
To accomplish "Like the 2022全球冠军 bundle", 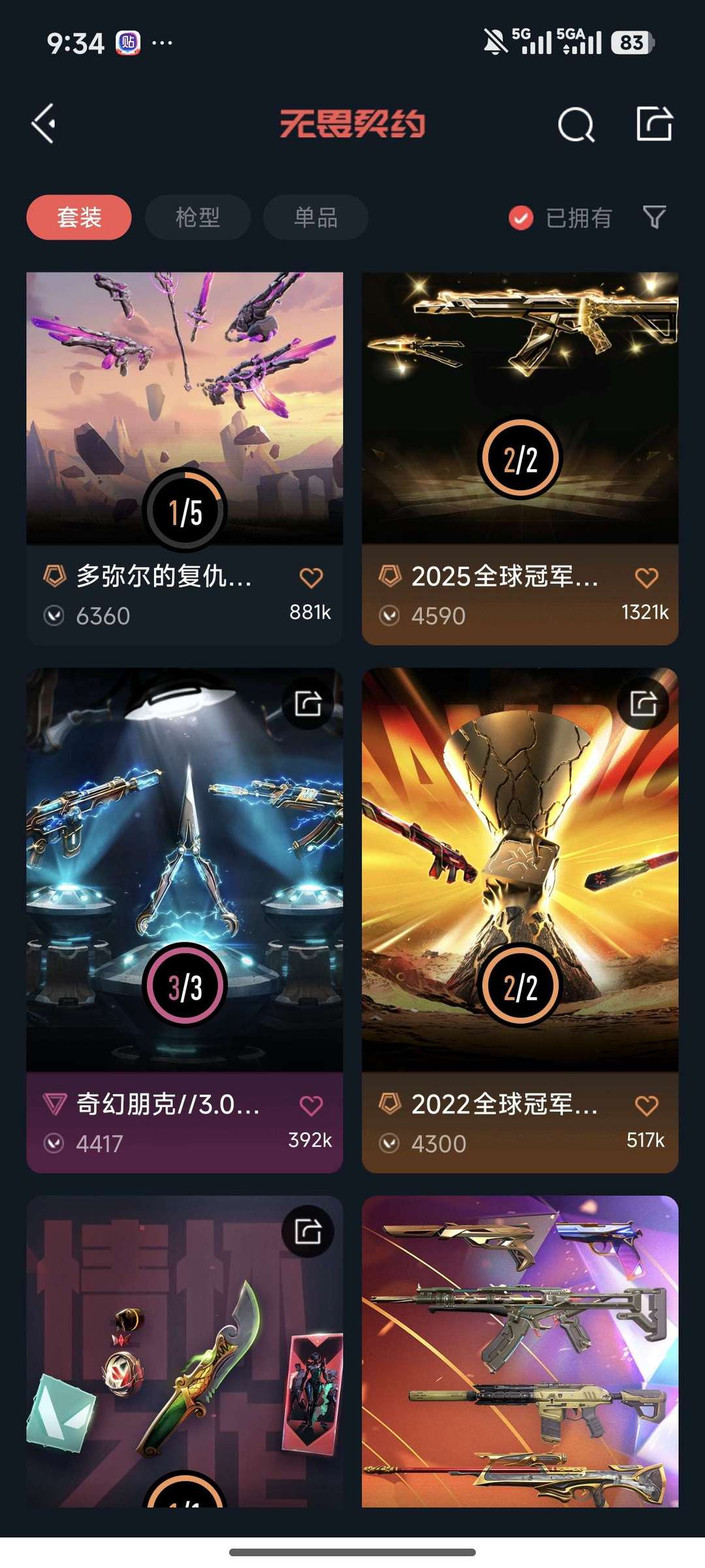I will 646,1105.
